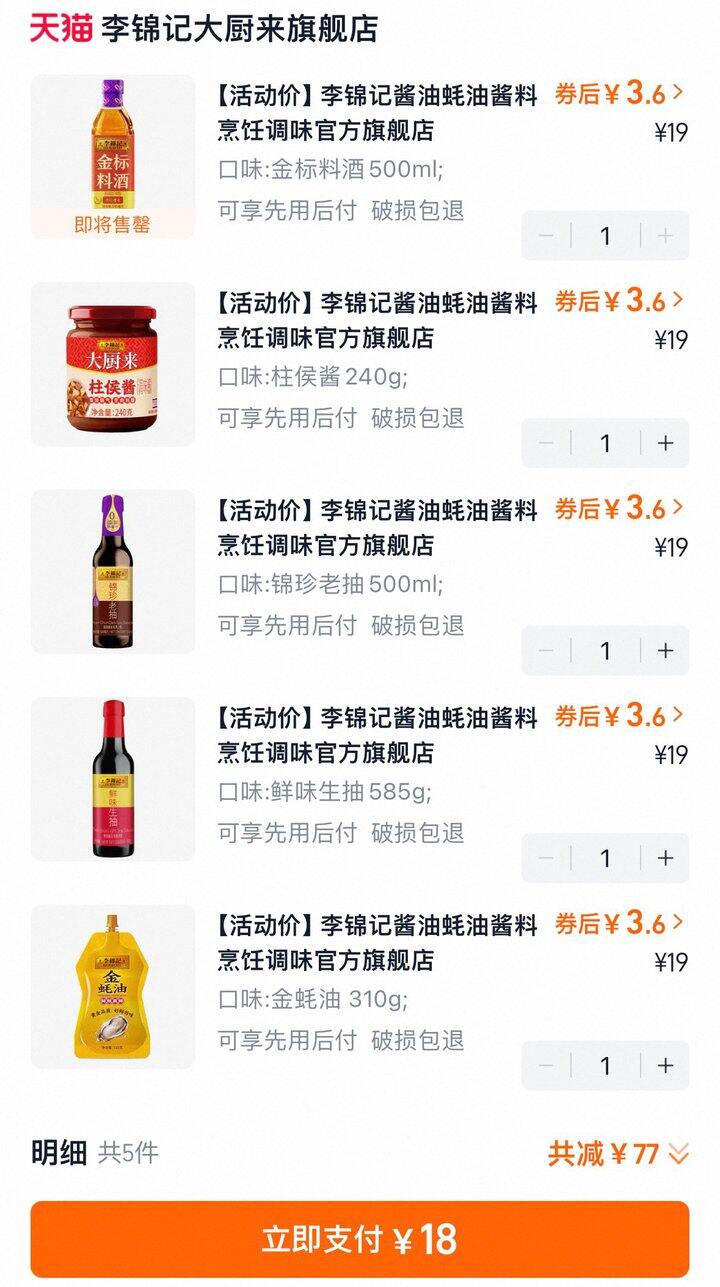
Task: Click the 即将售罄 low-stock badge on cooking wine
Action: click(x=112, y=220)
